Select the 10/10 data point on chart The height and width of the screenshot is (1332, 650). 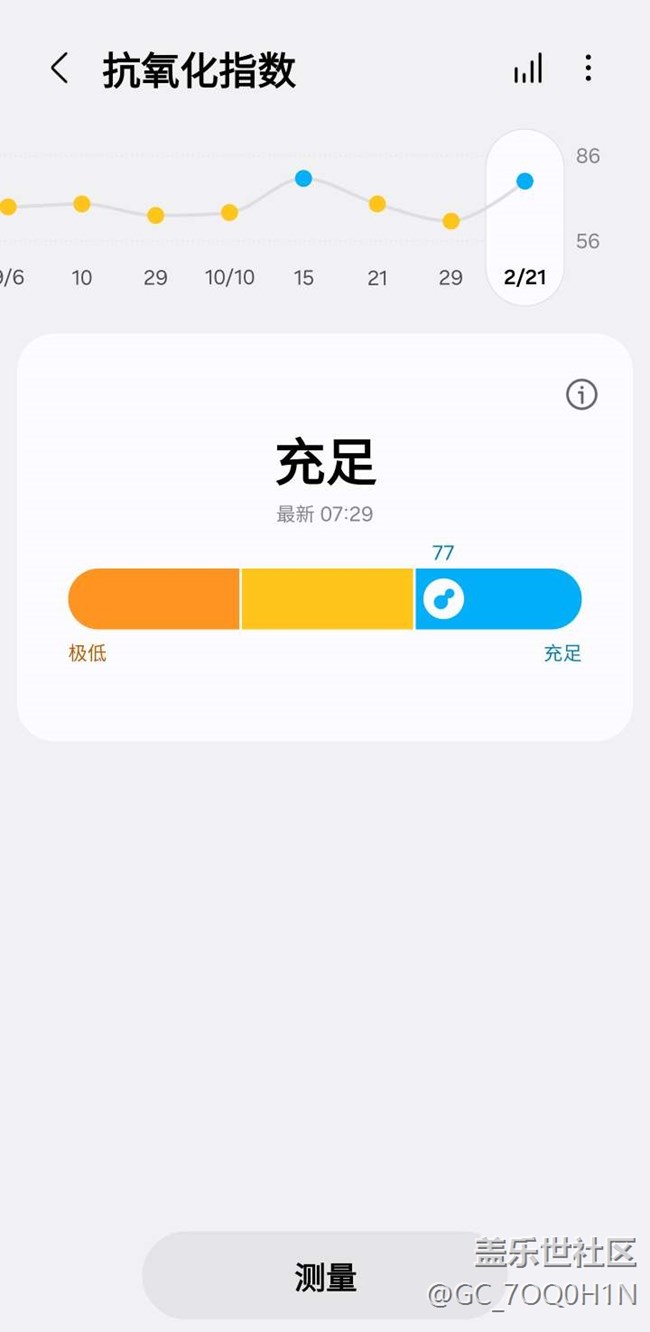(229, 212)
